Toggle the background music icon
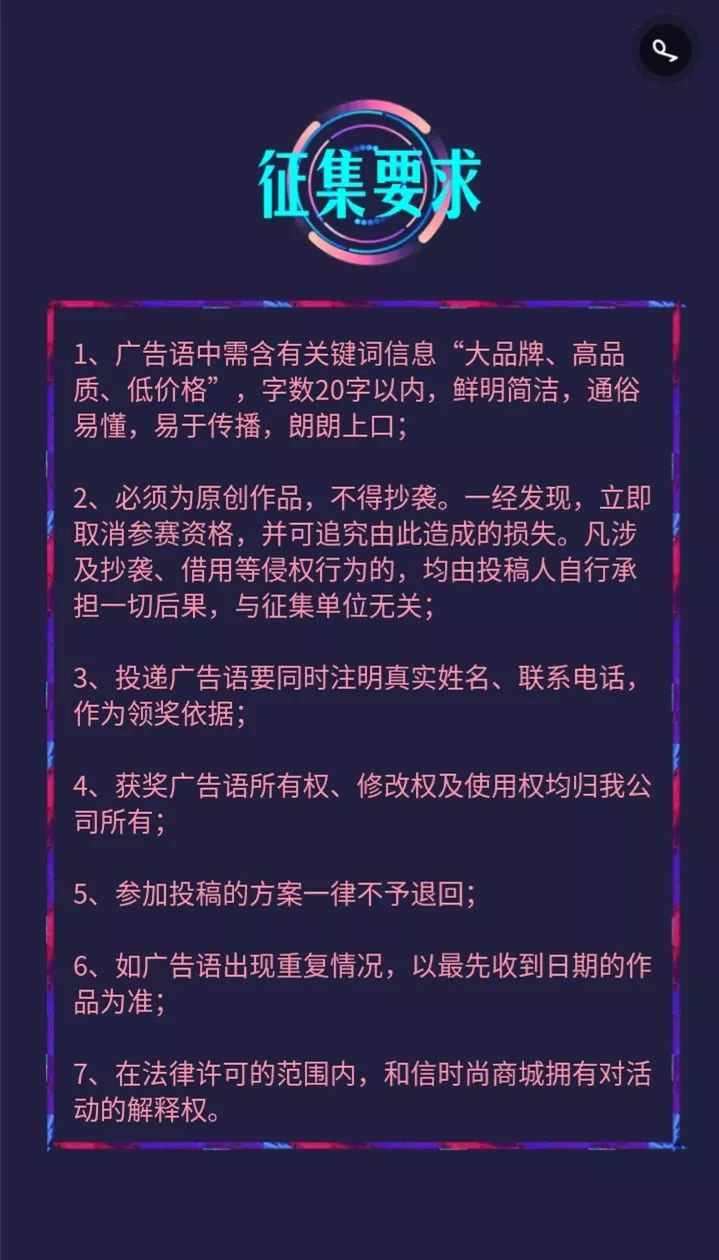This screenshot has width=719, height=1260. [x=665, y=49]
